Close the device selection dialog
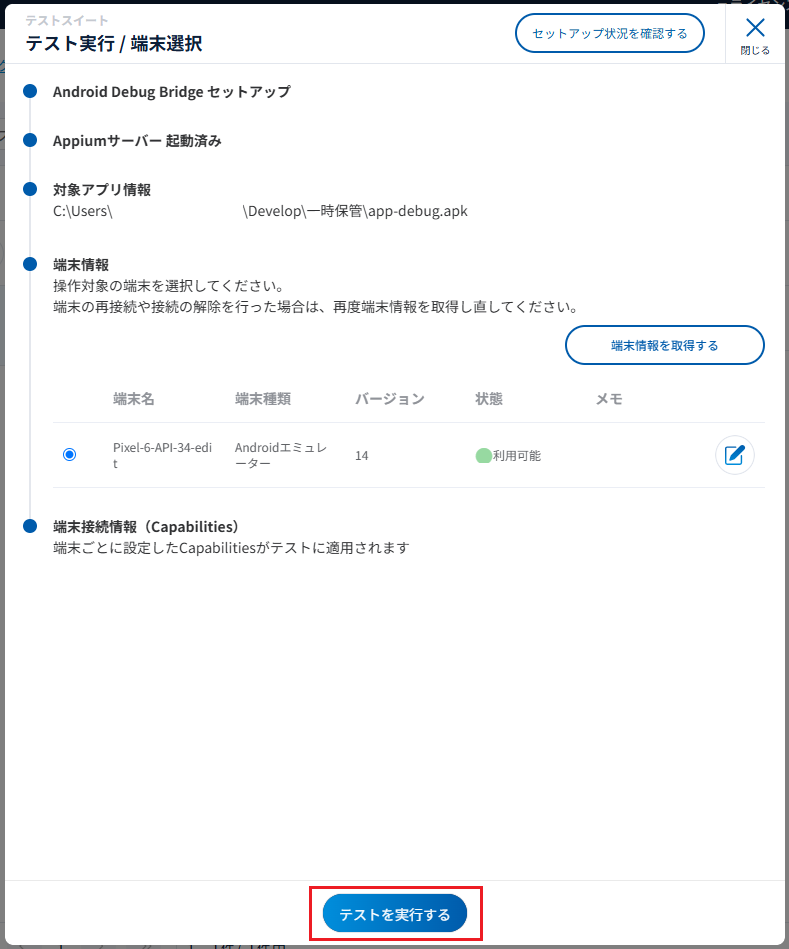Viewport: 789px width, 949px height. [755, 35]
